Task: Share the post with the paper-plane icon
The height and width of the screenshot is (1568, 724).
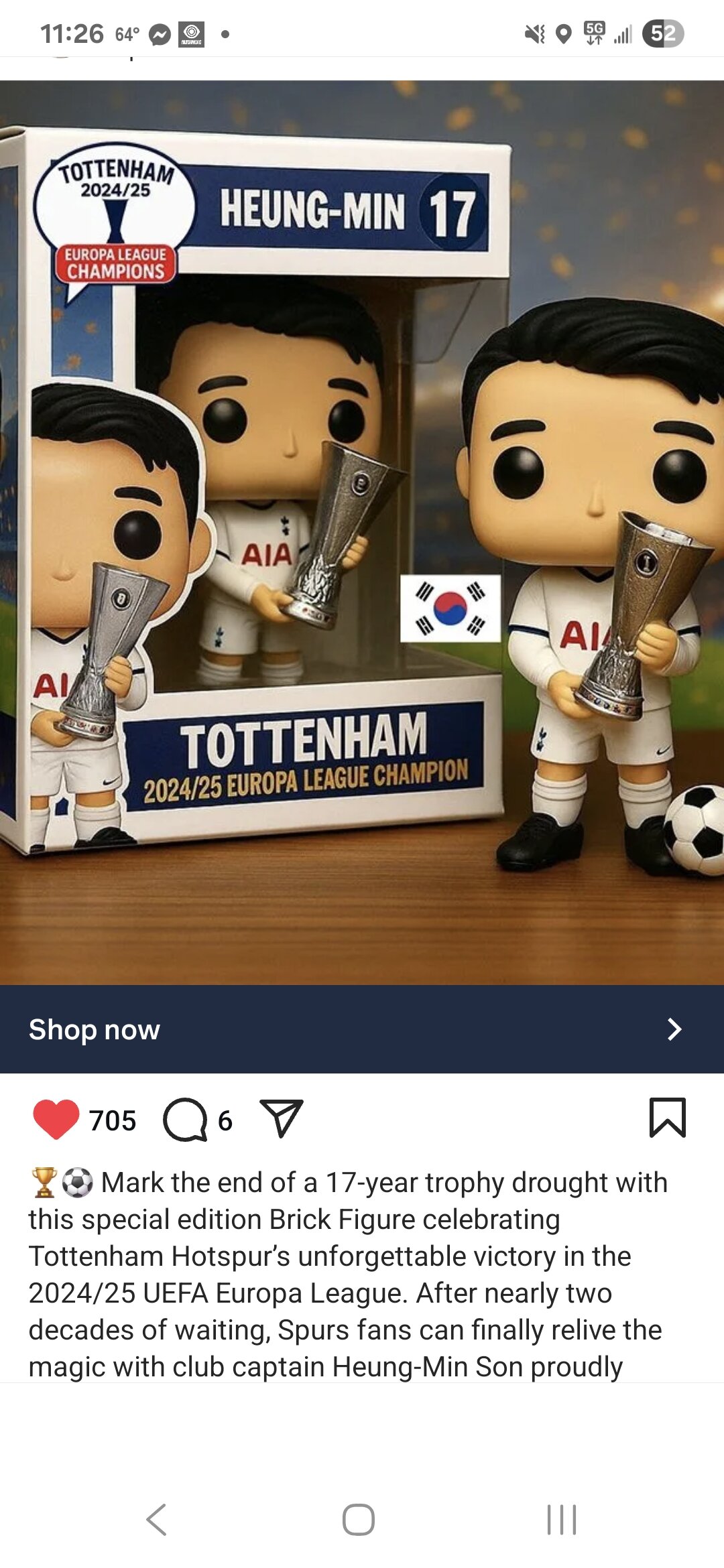Action: [281, 1118]
